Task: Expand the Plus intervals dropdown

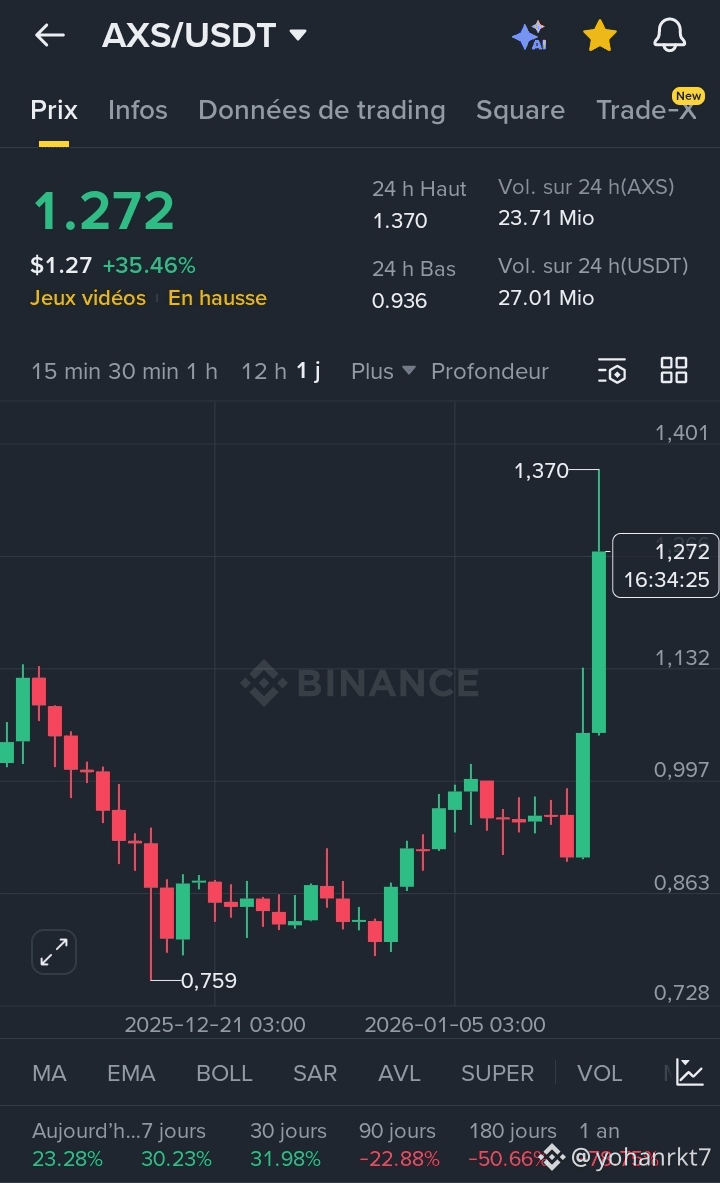Action: [x=382, y=371]
